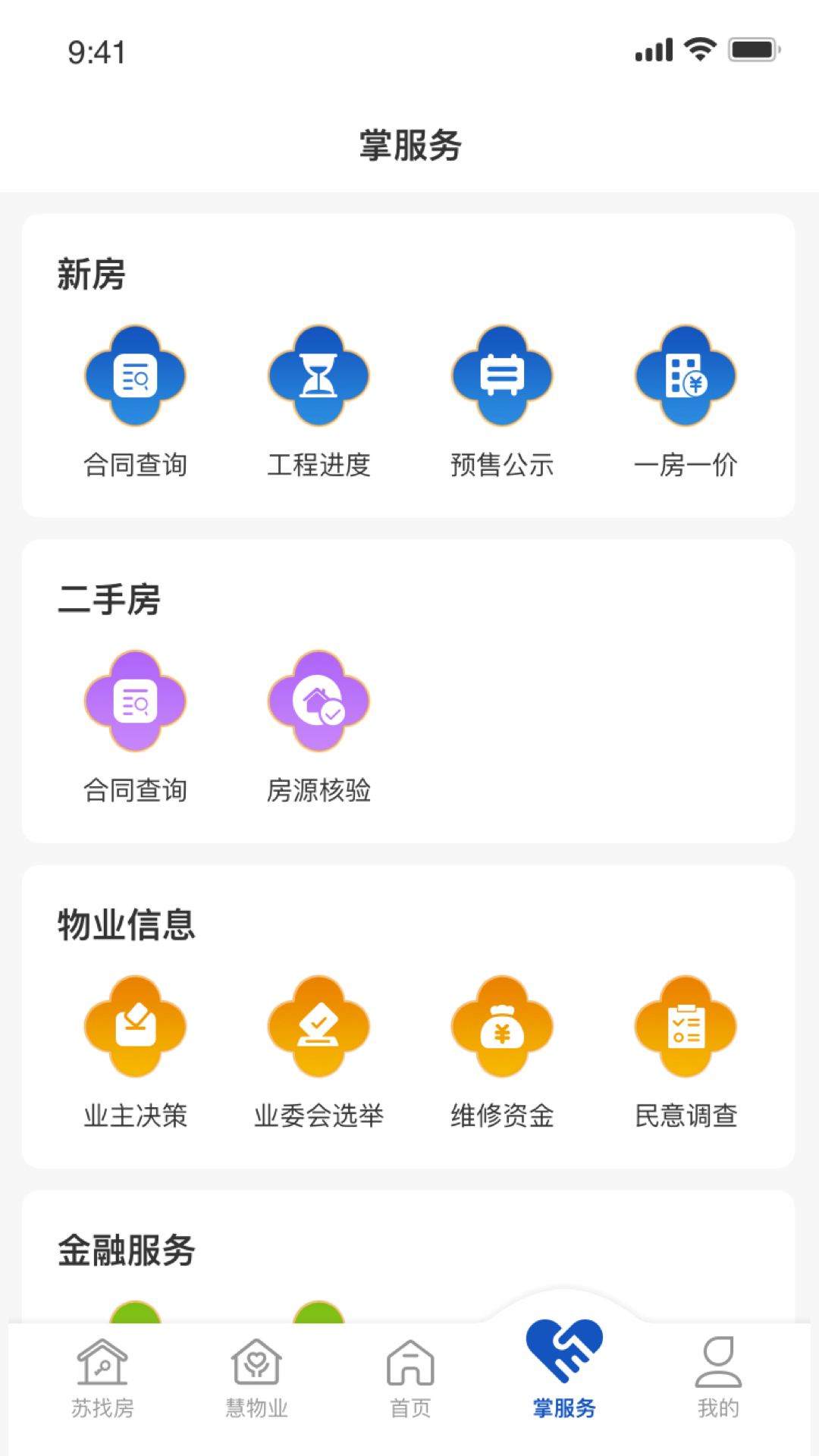Switch to the 苏找房 tab
This screenshot has height=1456, width=819.
103,1373
